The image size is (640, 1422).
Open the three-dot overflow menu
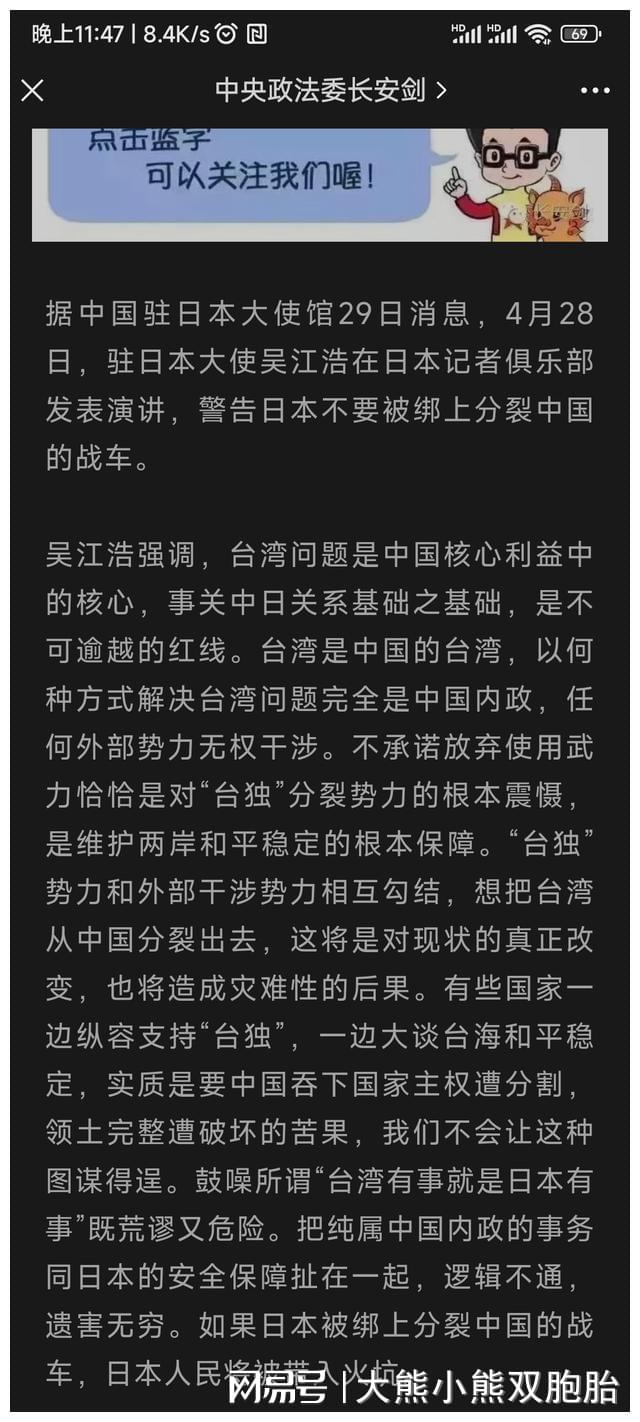click(594, 91)
